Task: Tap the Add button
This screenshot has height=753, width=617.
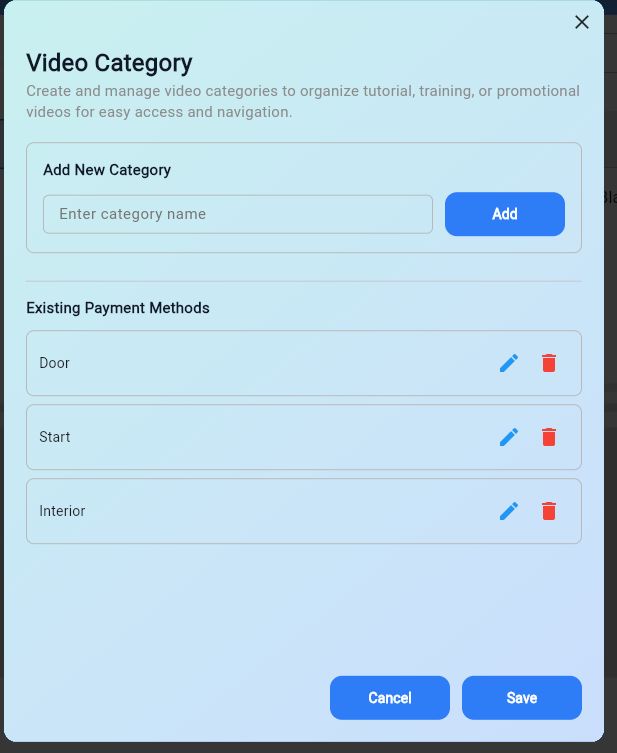Action: [504, 214]
